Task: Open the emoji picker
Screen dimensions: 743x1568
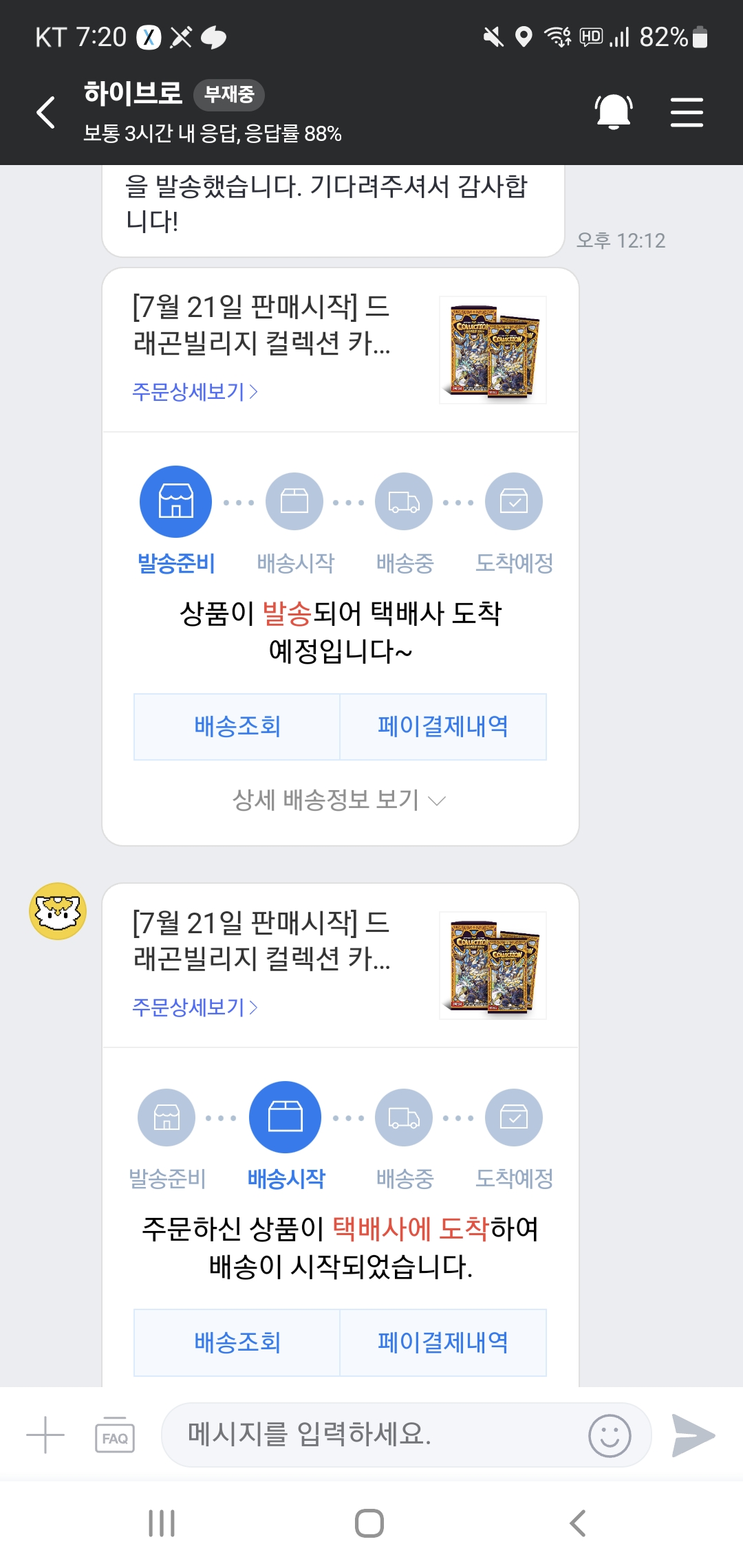Action: click(x=610, y=1435)
